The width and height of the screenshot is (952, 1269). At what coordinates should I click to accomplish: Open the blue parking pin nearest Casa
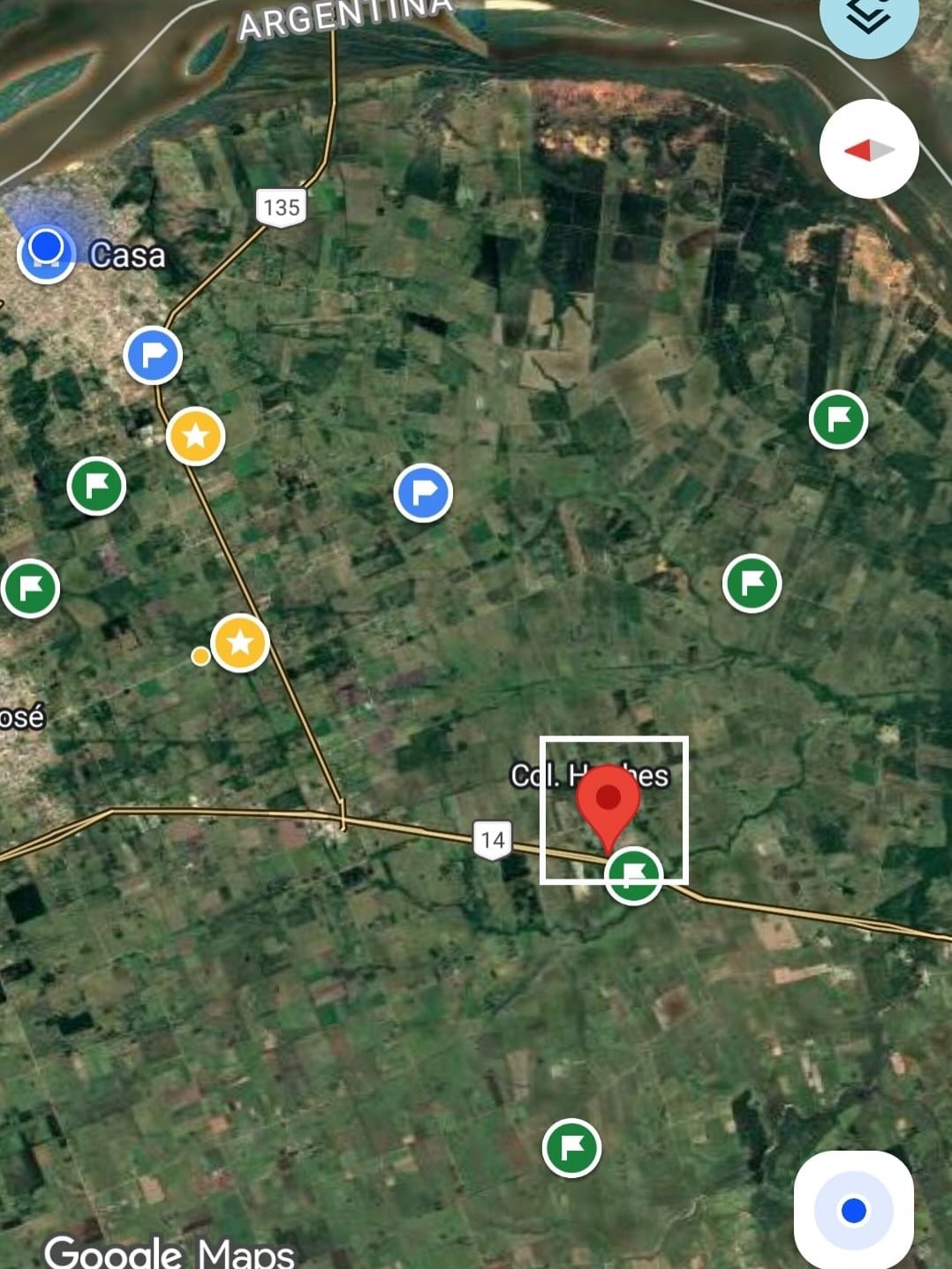click(153, 355)
